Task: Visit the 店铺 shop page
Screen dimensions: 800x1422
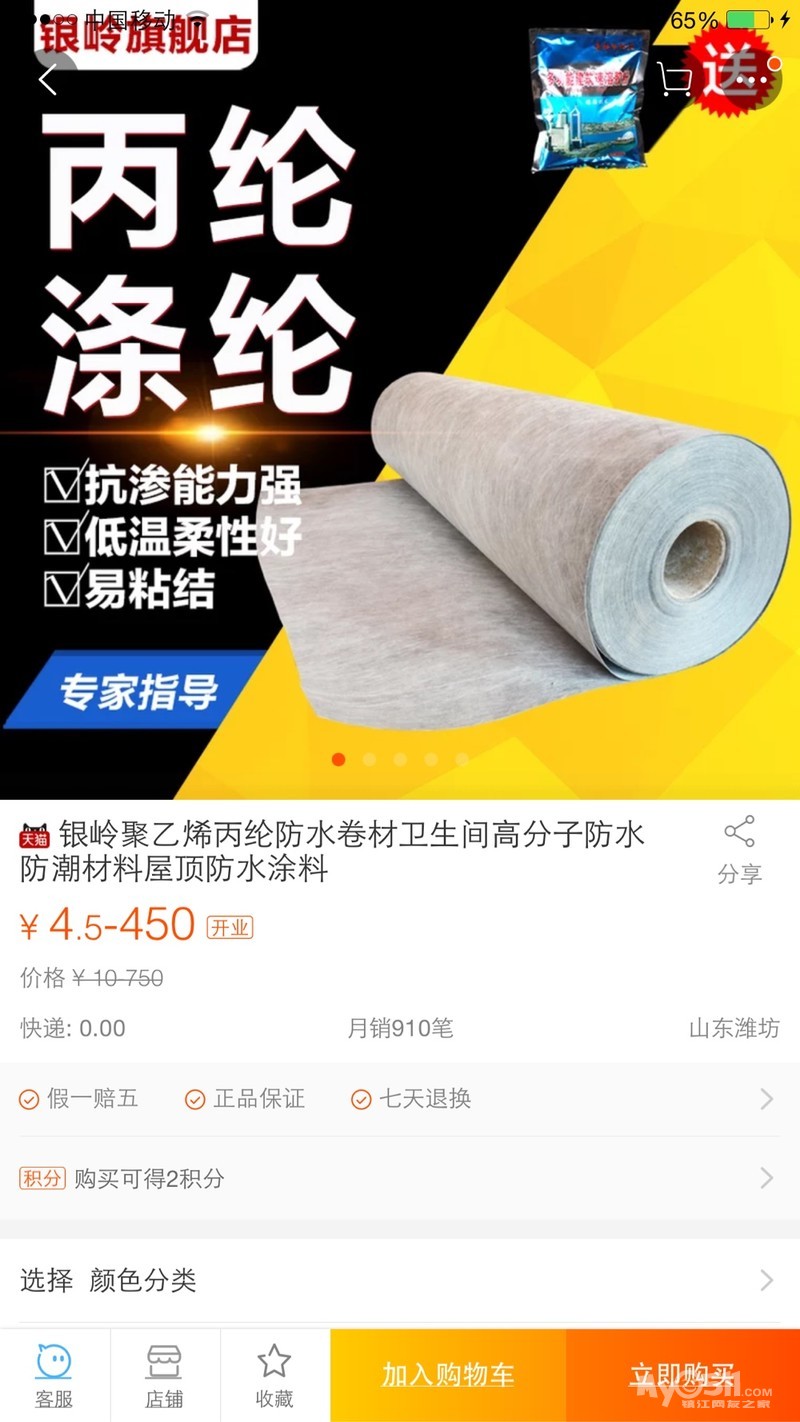Action: (x=165, y=1376)
